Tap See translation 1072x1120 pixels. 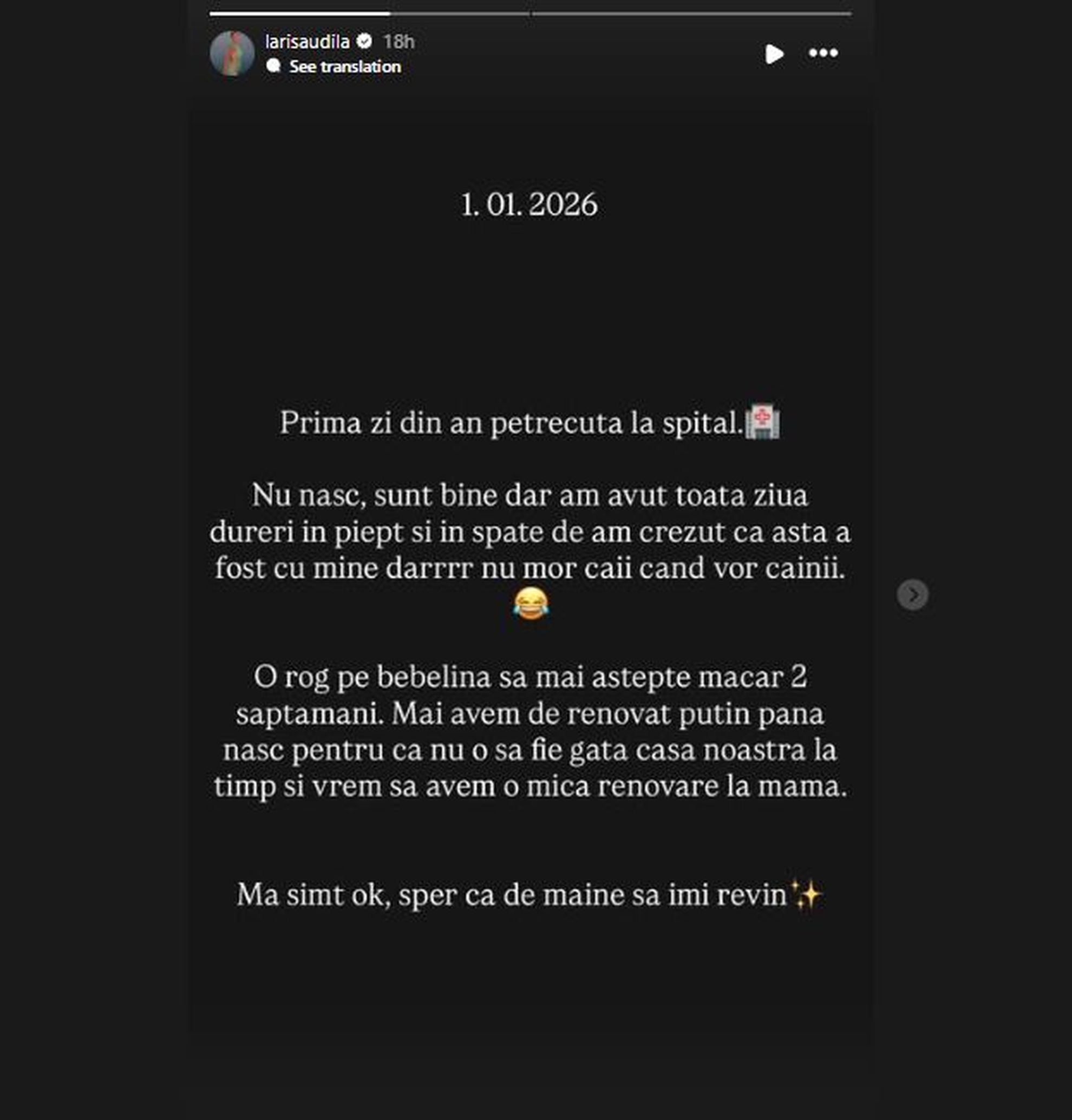[344, 67]
